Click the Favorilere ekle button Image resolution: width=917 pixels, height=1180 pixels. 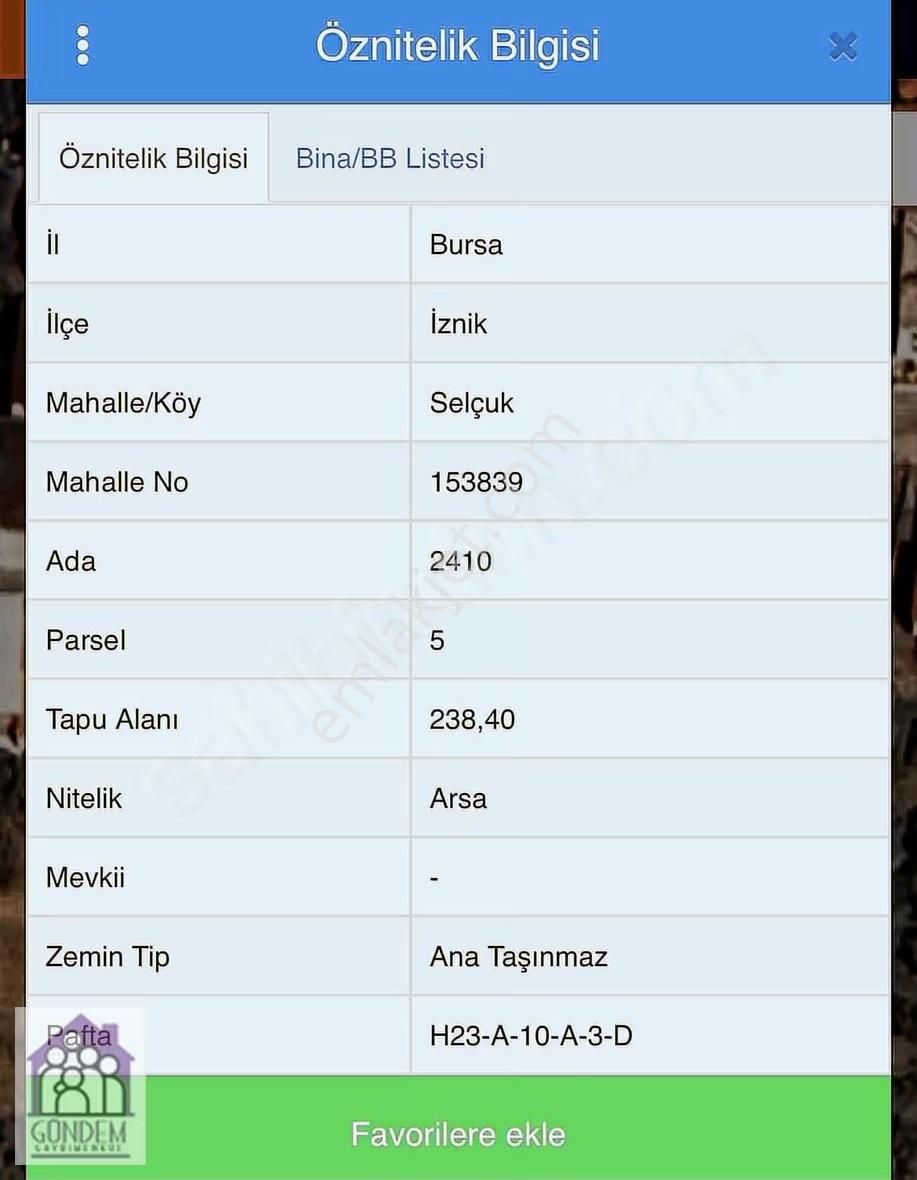click(x=458, y=1133)
